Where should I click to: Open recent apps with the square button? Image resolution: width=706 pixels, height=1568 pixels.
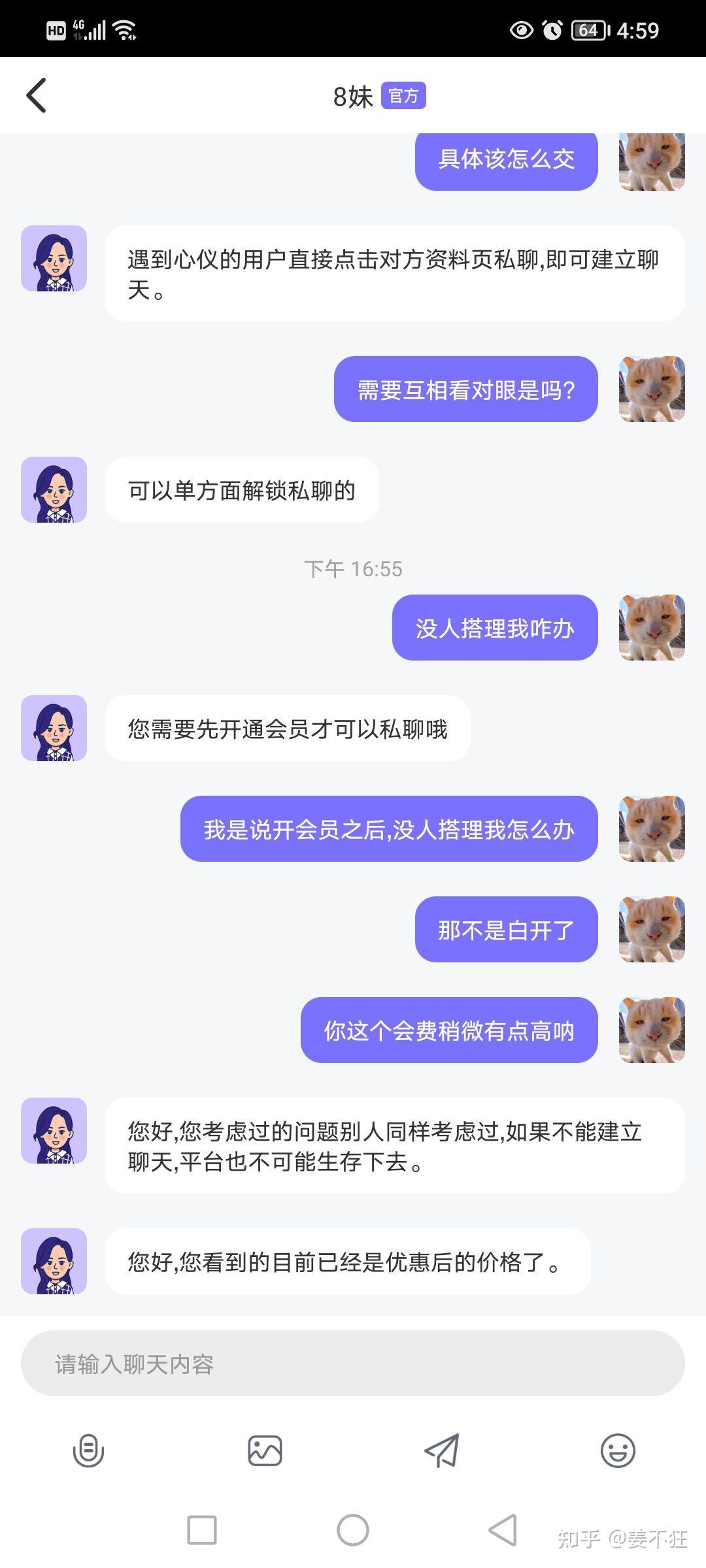202,1530
